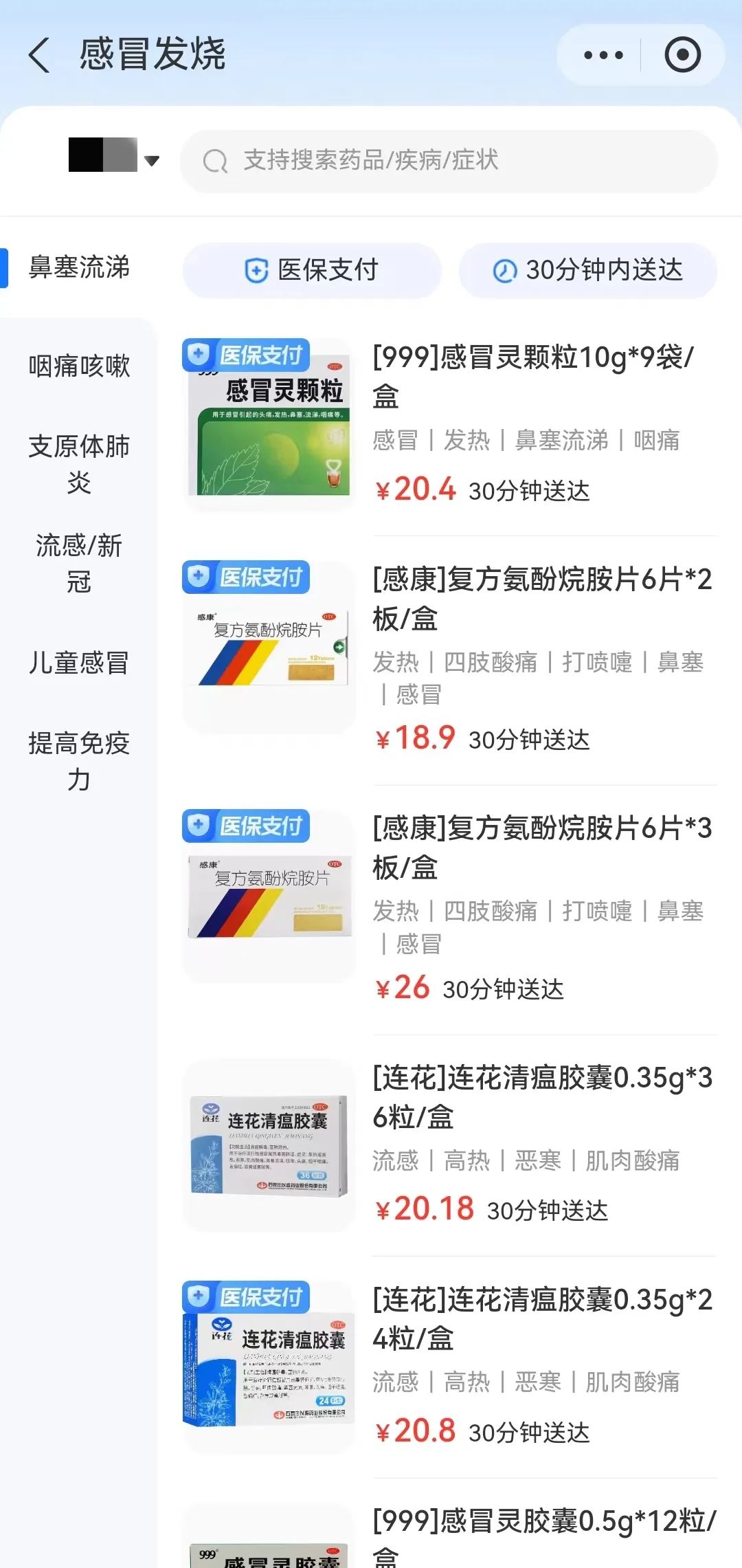Select the 鼻塞流涕 category
742x1568 pixels.
79,267
